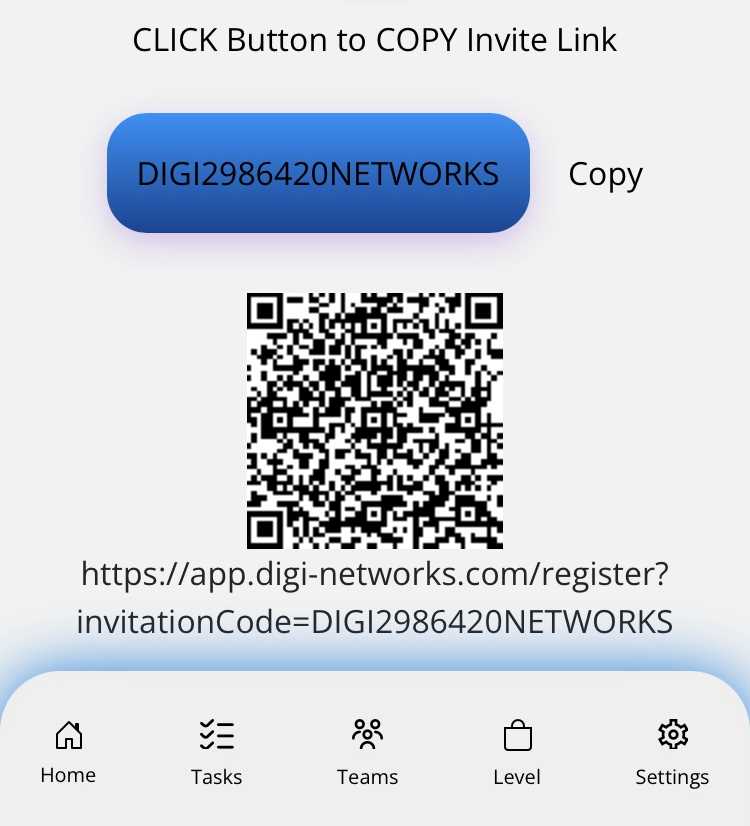Screen dimensions: 750x826
Task: Select the Level tab
Action: pyautogui.click(x=517, y=752)
